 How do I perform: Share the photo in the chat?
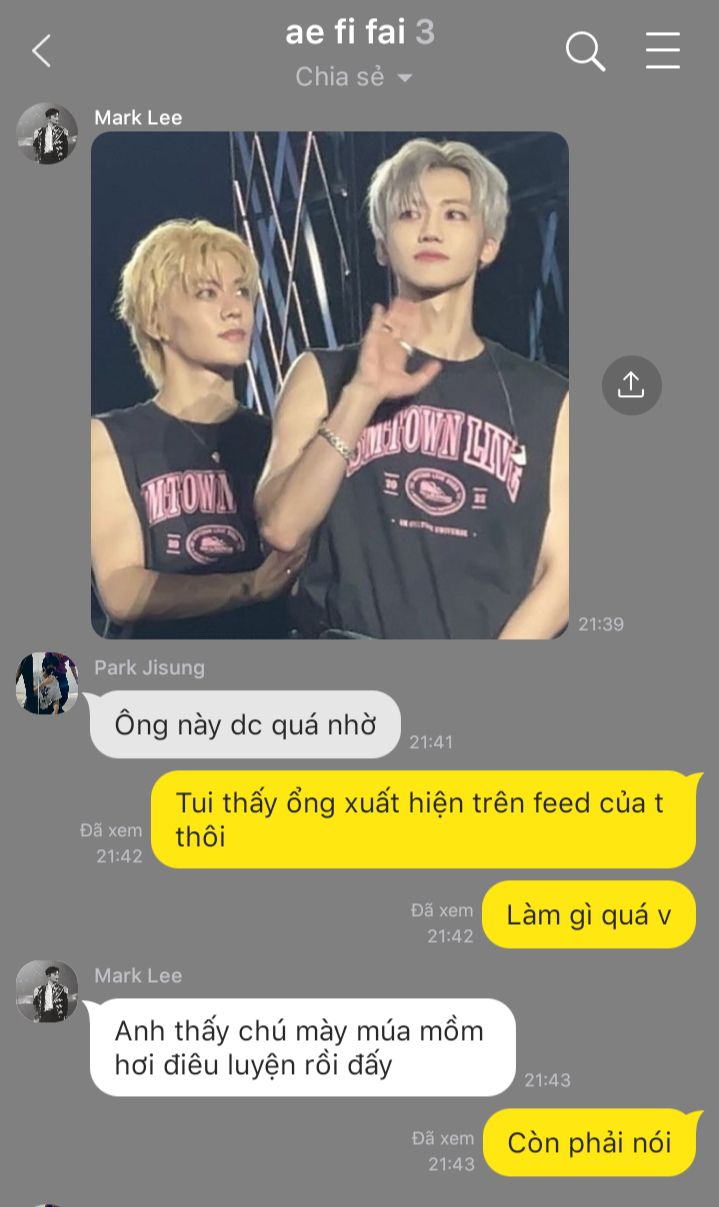point(631,385)
